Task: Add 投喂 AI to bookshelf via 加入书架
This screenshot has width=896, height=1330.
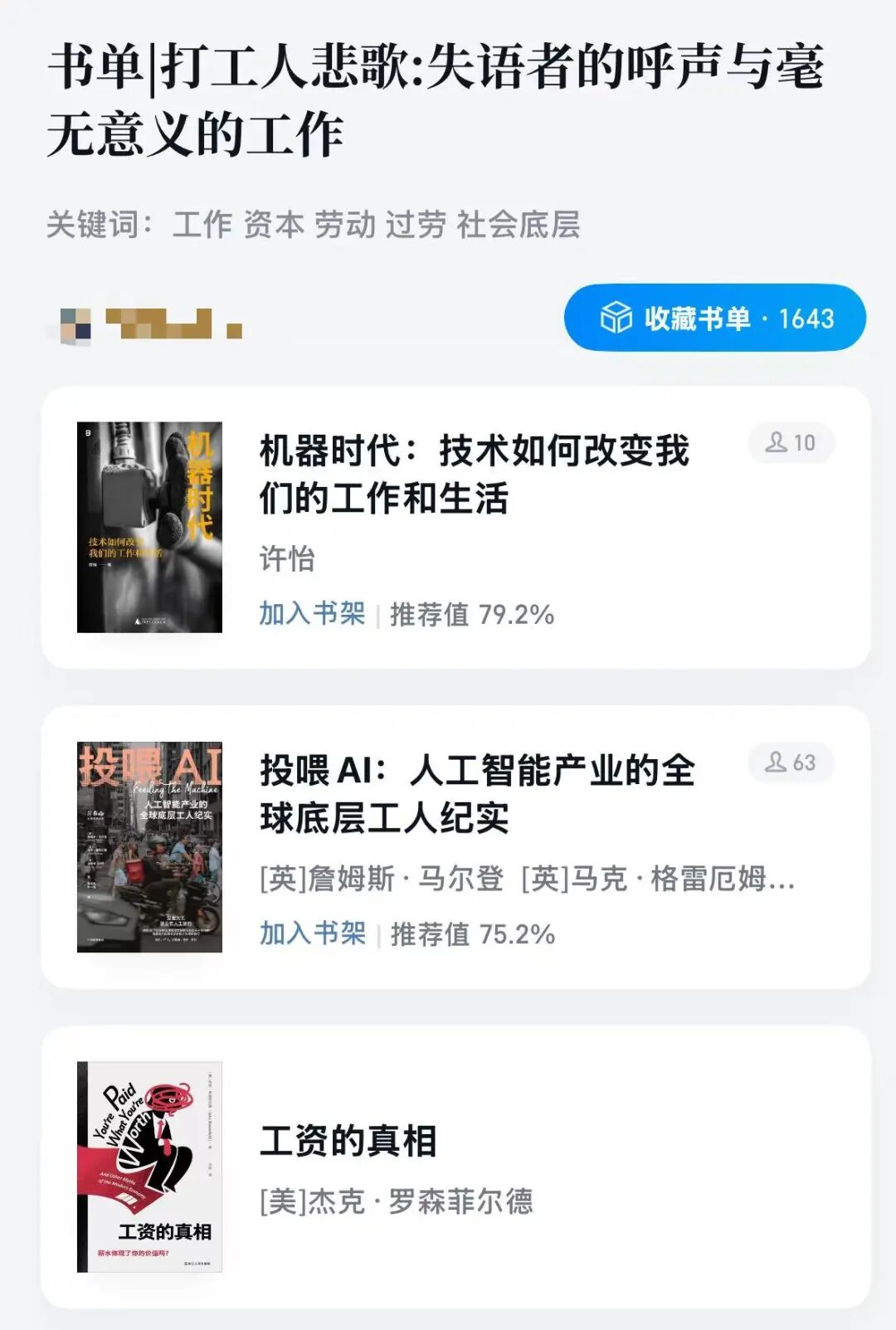Action: (x=312, y=933)
